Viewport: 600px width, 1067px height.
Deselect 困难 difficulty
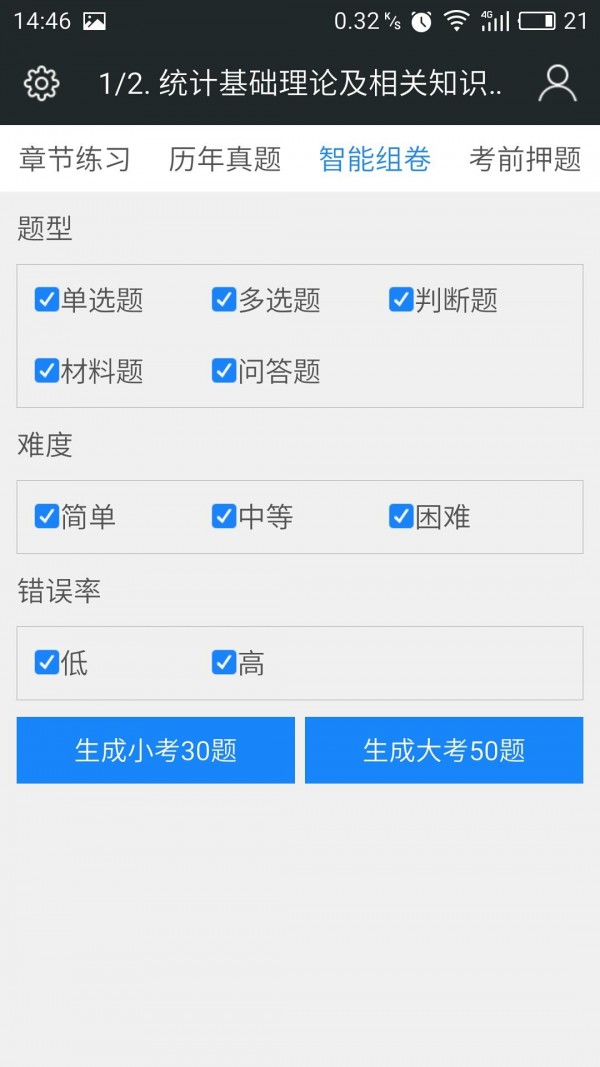(x=401, y=516)
